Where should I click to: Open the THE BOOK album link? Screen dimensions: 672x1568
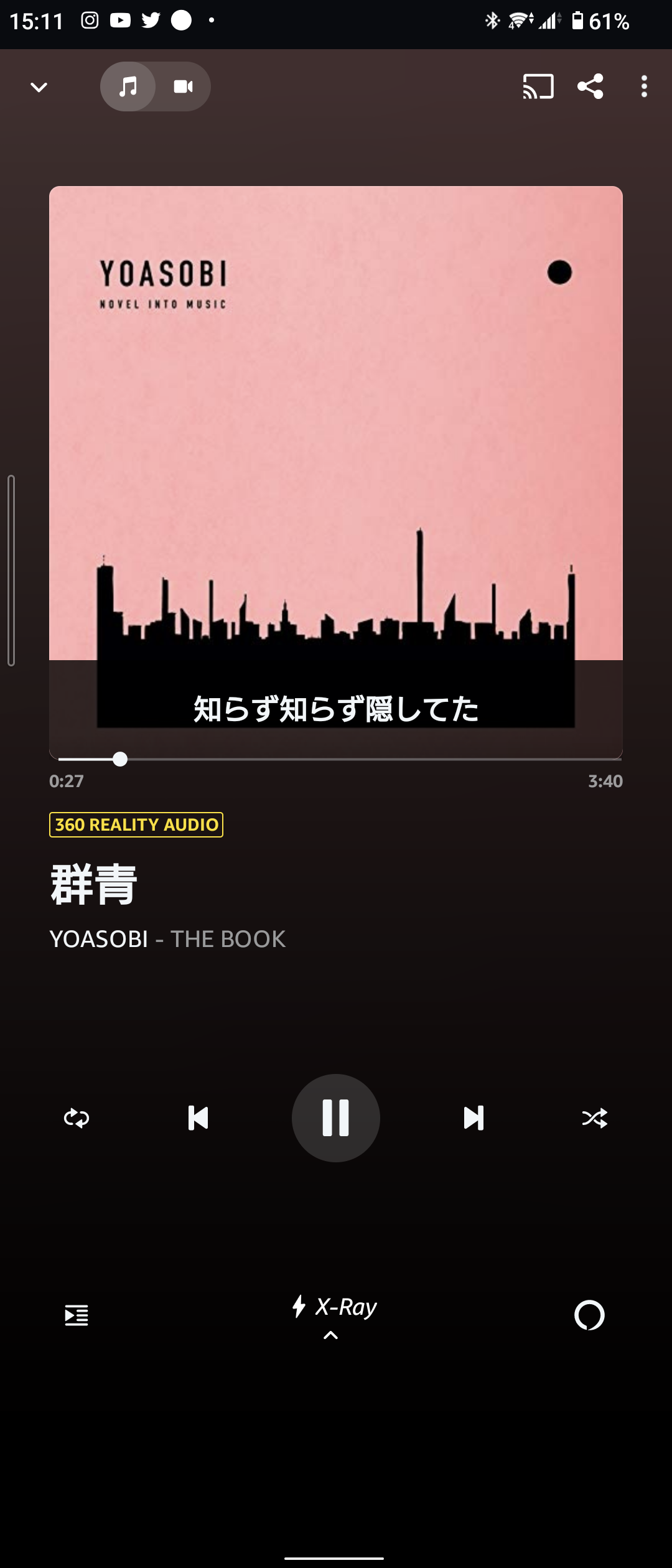(x=228, y=939)
